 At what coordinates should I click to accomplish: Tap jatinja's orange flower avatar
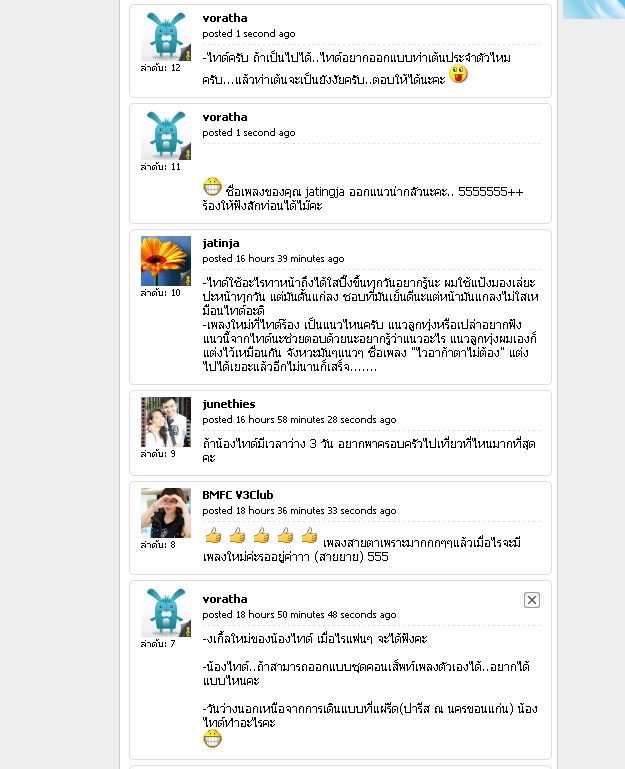tap(165, 261)
